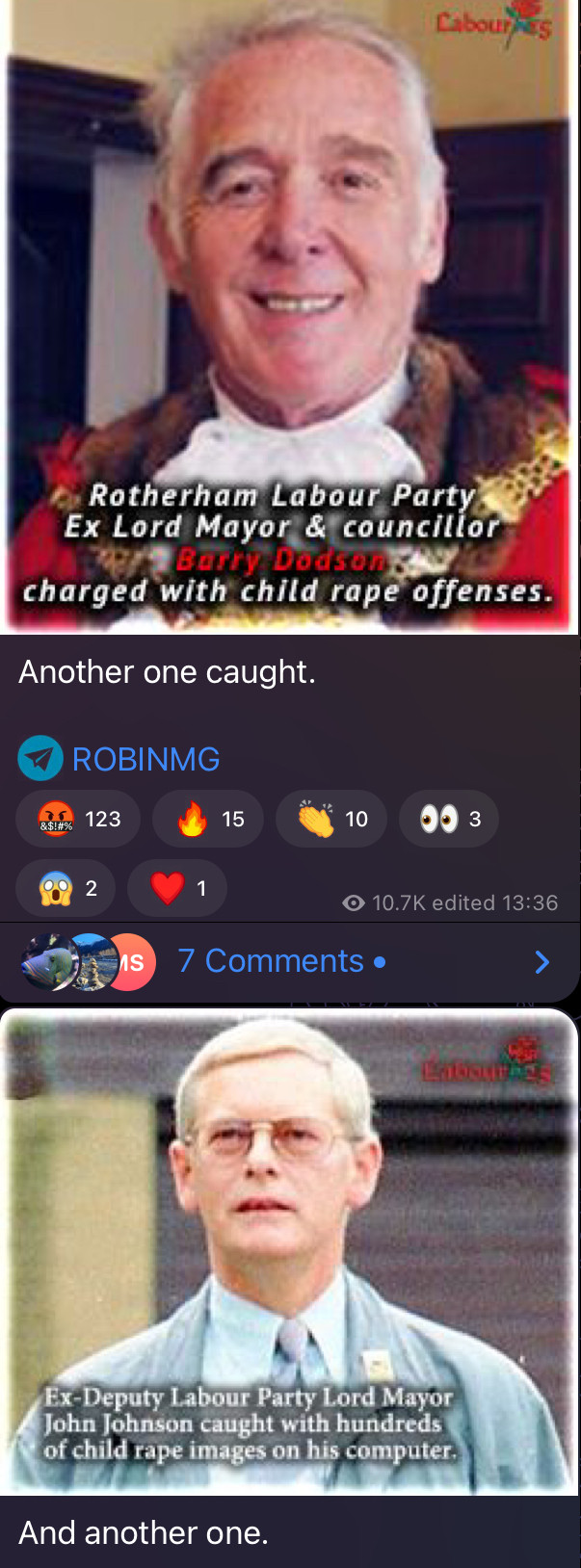Add the angry face reaction with 123
The height and width of the screenshot is (1568, 581).
coord(79,819)
